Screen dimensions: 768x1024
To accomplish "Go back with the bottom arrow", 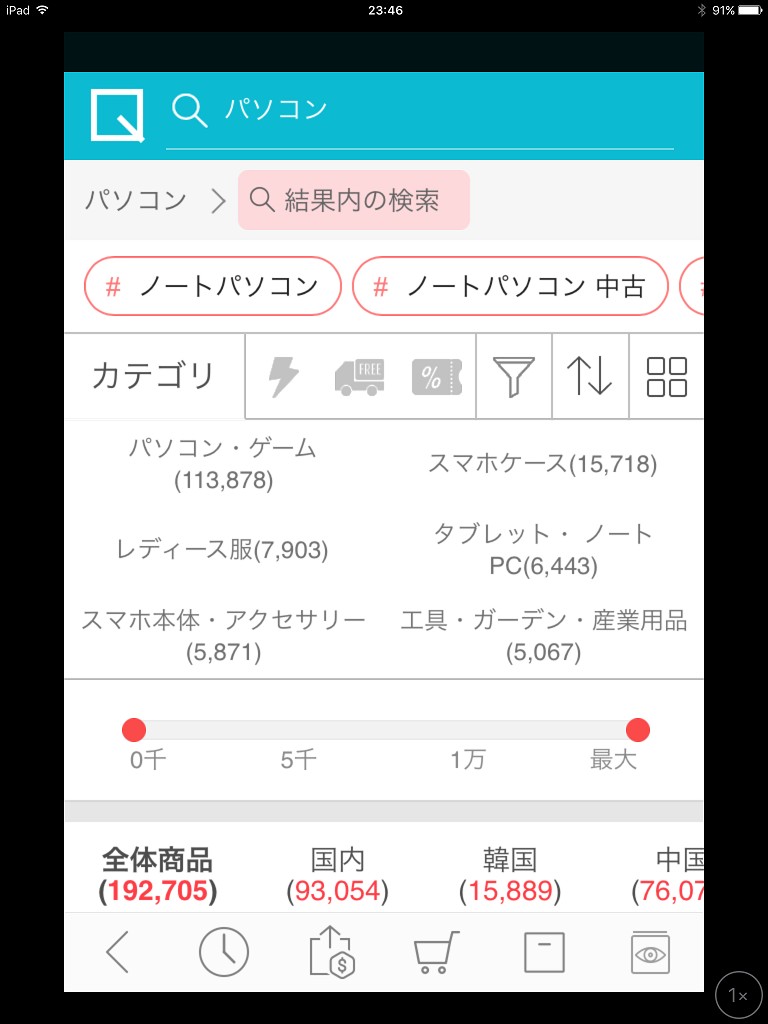I will pos(118,952).
